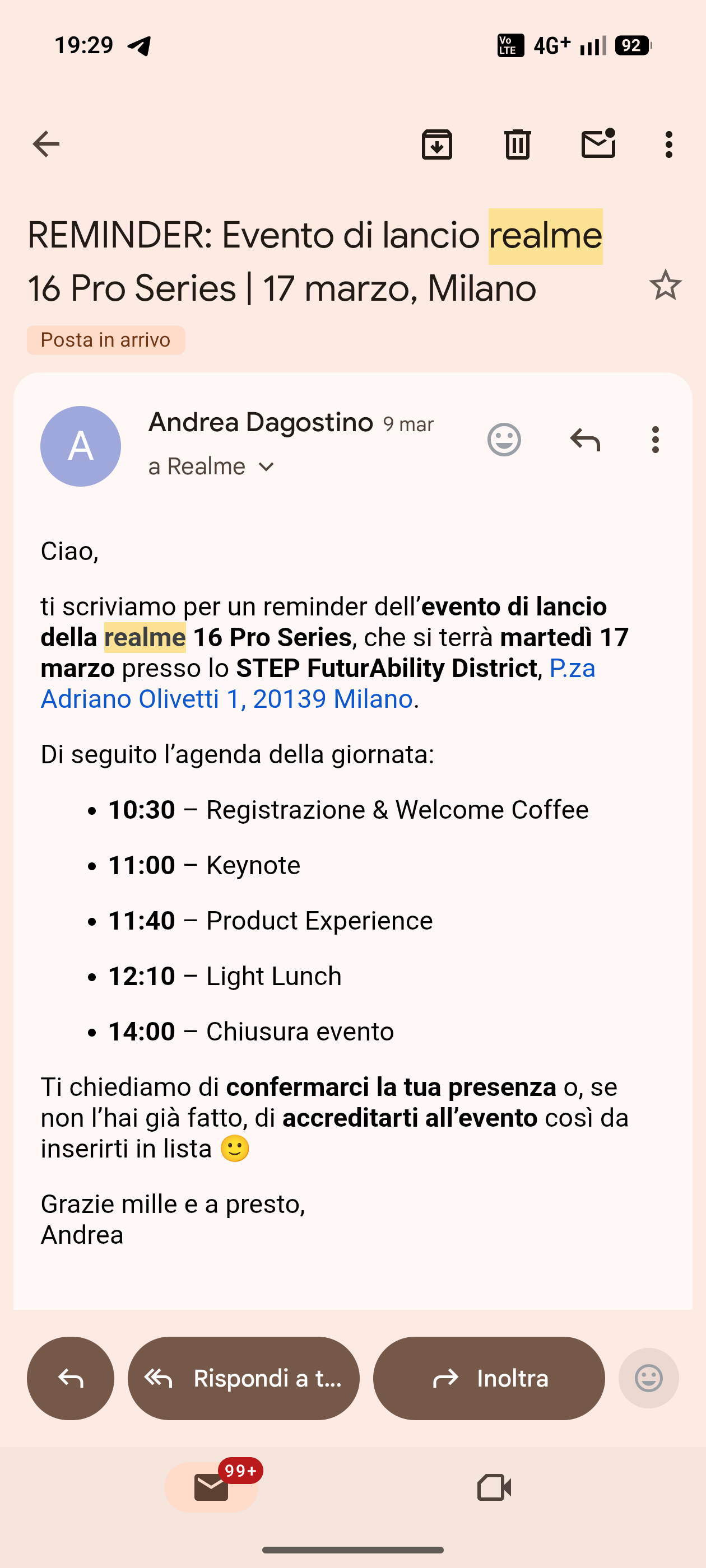Tap the round reply button at bottom
This screenshot has height=1568, width=706.
click(x=71, y=1378)
